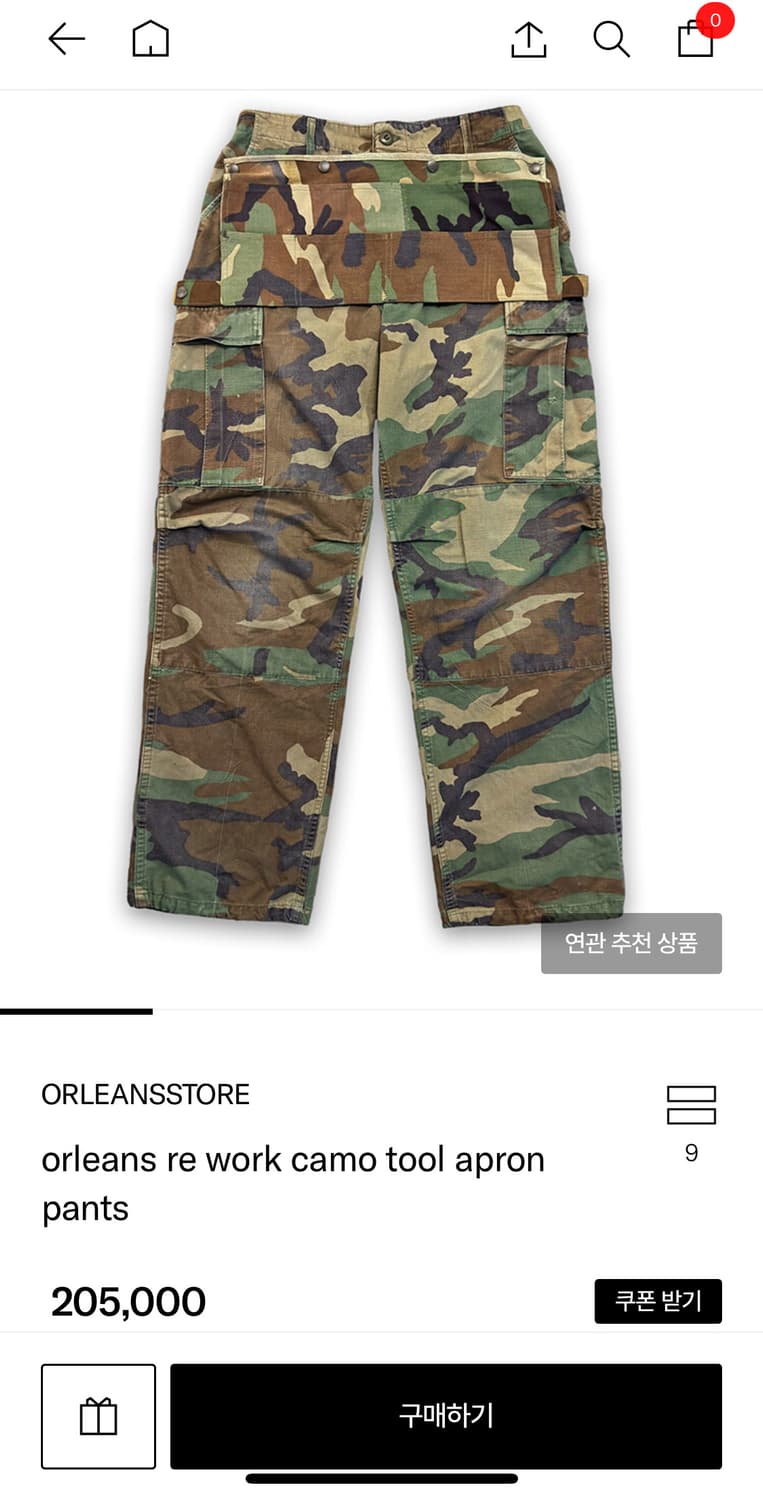The image size is (763, 1500).
Task: Open the shopping bag cart icon
Action: [694, 43]
